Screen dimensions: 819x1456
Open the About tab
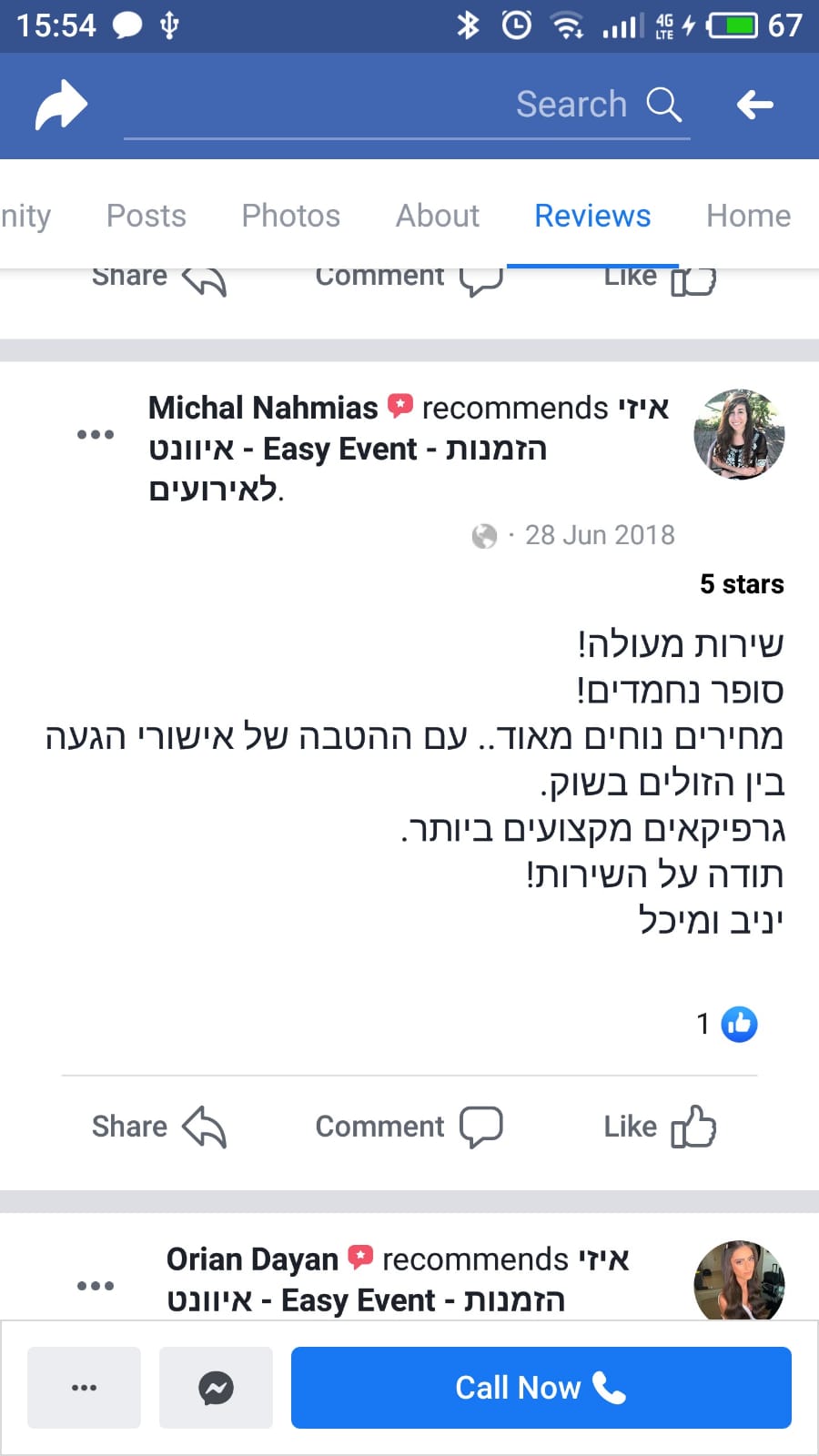[437, 216]
